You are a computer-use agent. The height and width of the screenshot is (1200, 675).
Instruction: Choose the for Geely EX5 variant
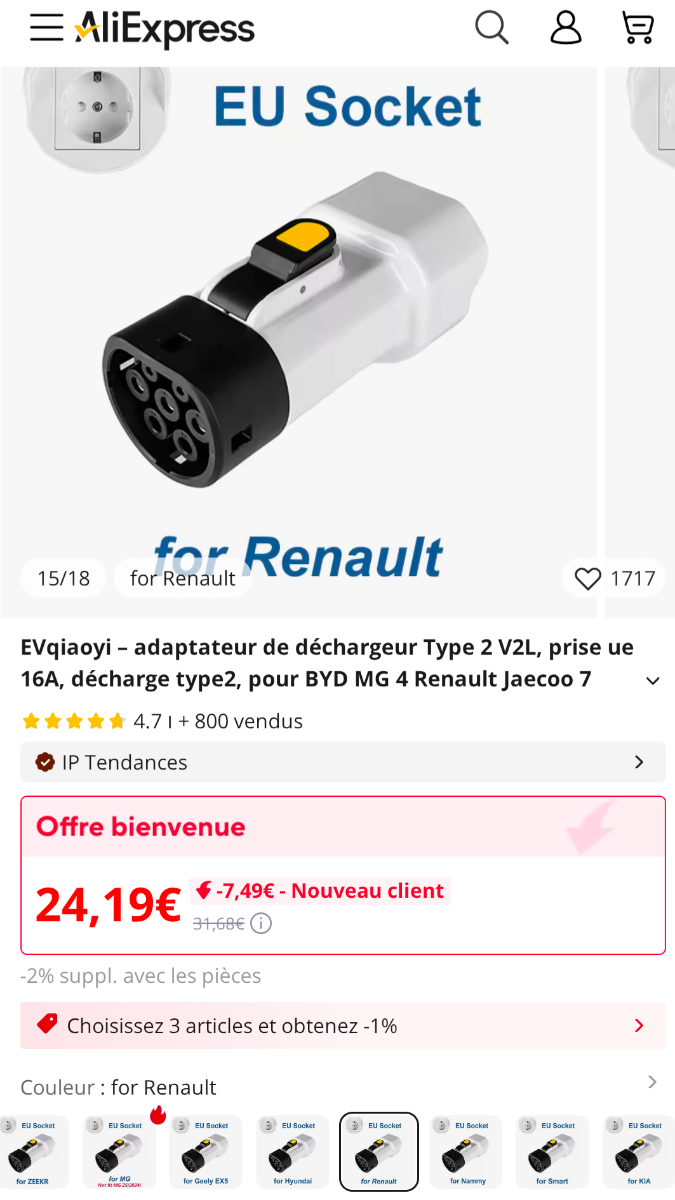pyautogui.click(x=206, y=1152)
